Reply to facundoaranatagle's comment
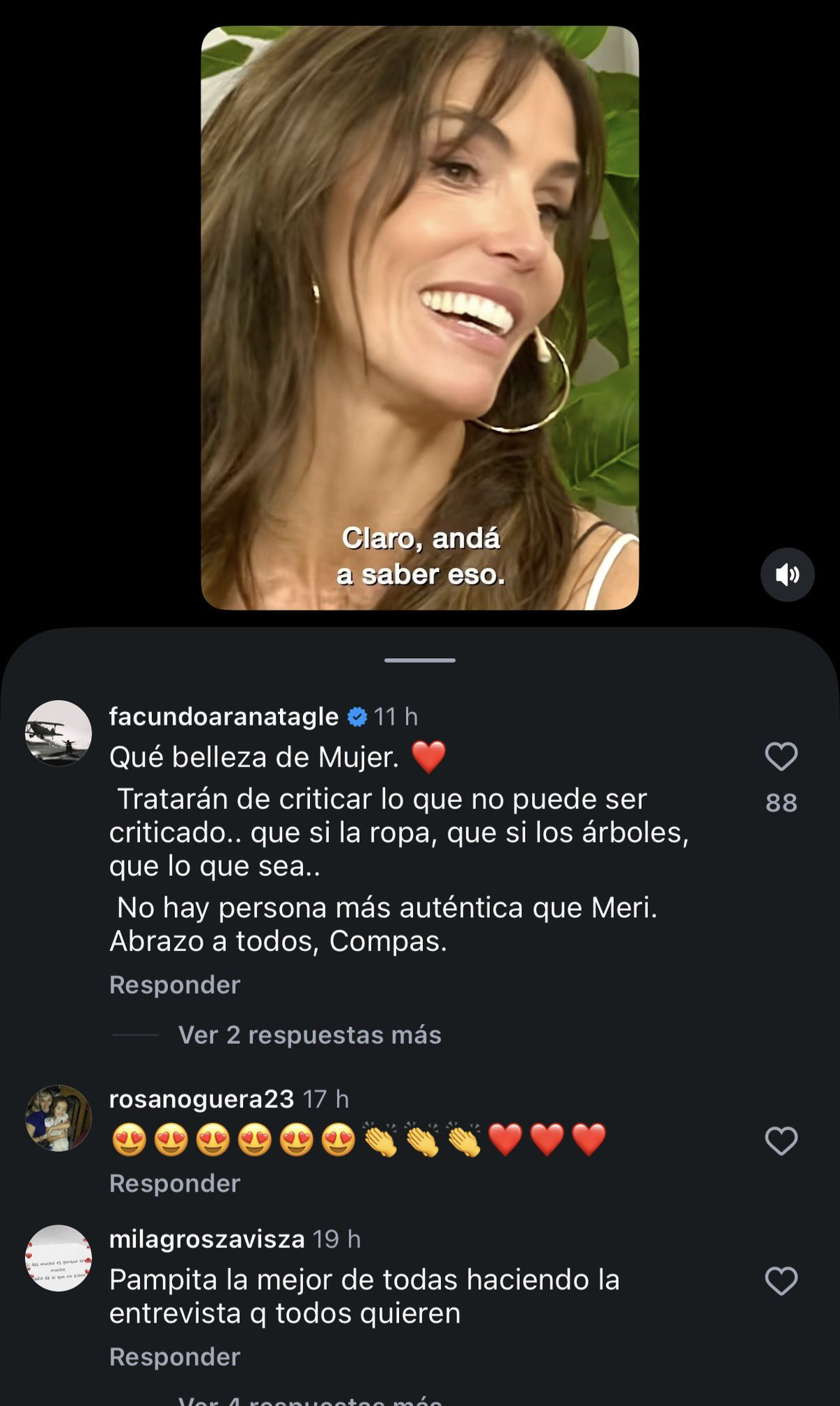This screenshot has height=1406, width=840. (174, 985)
